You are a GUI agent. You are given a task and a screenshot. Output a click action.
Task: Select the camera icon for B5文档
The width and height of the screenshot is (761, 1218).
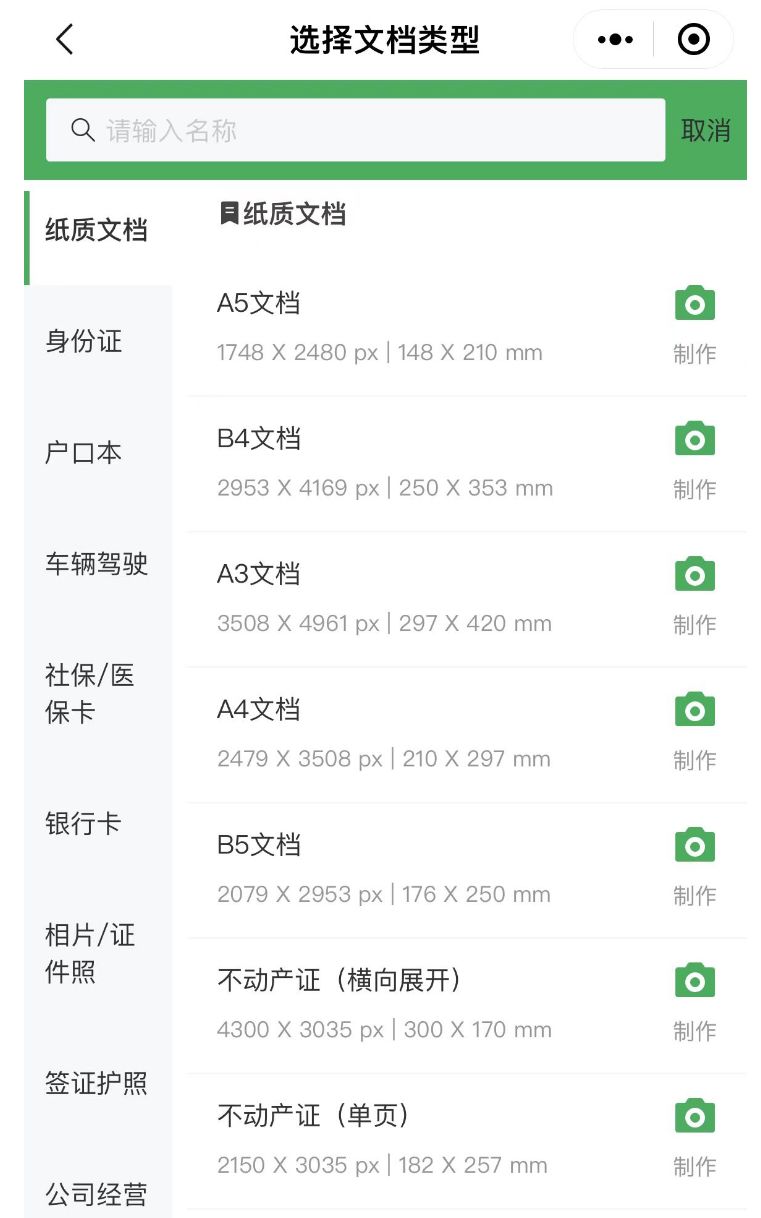[694, 844]
